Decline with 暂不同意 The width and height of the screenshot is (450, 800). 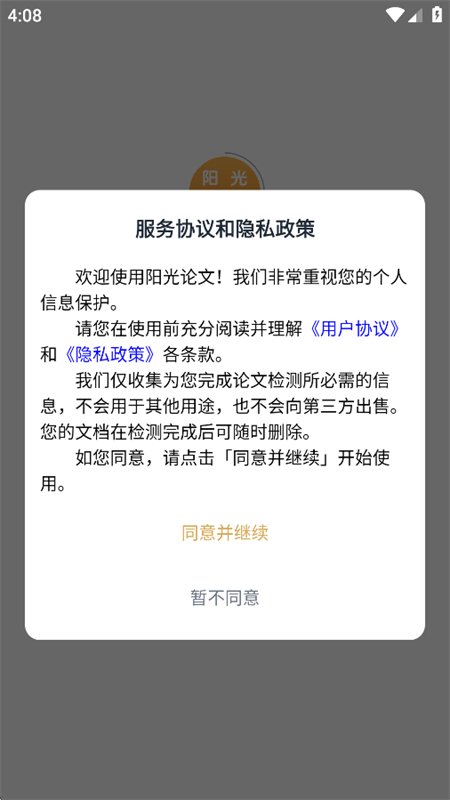click(x=224, y=597)
